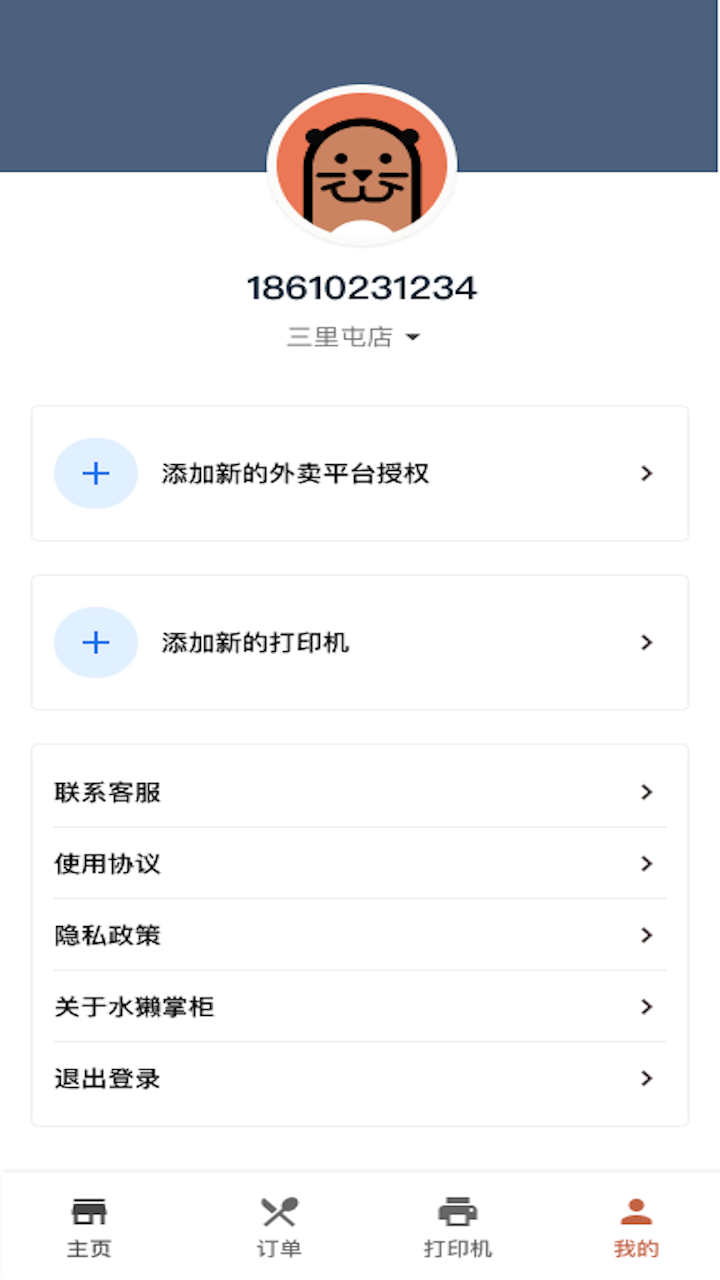View the 使用协议 page
This screenshot has height=1280, width=720.
click(360, 863)
